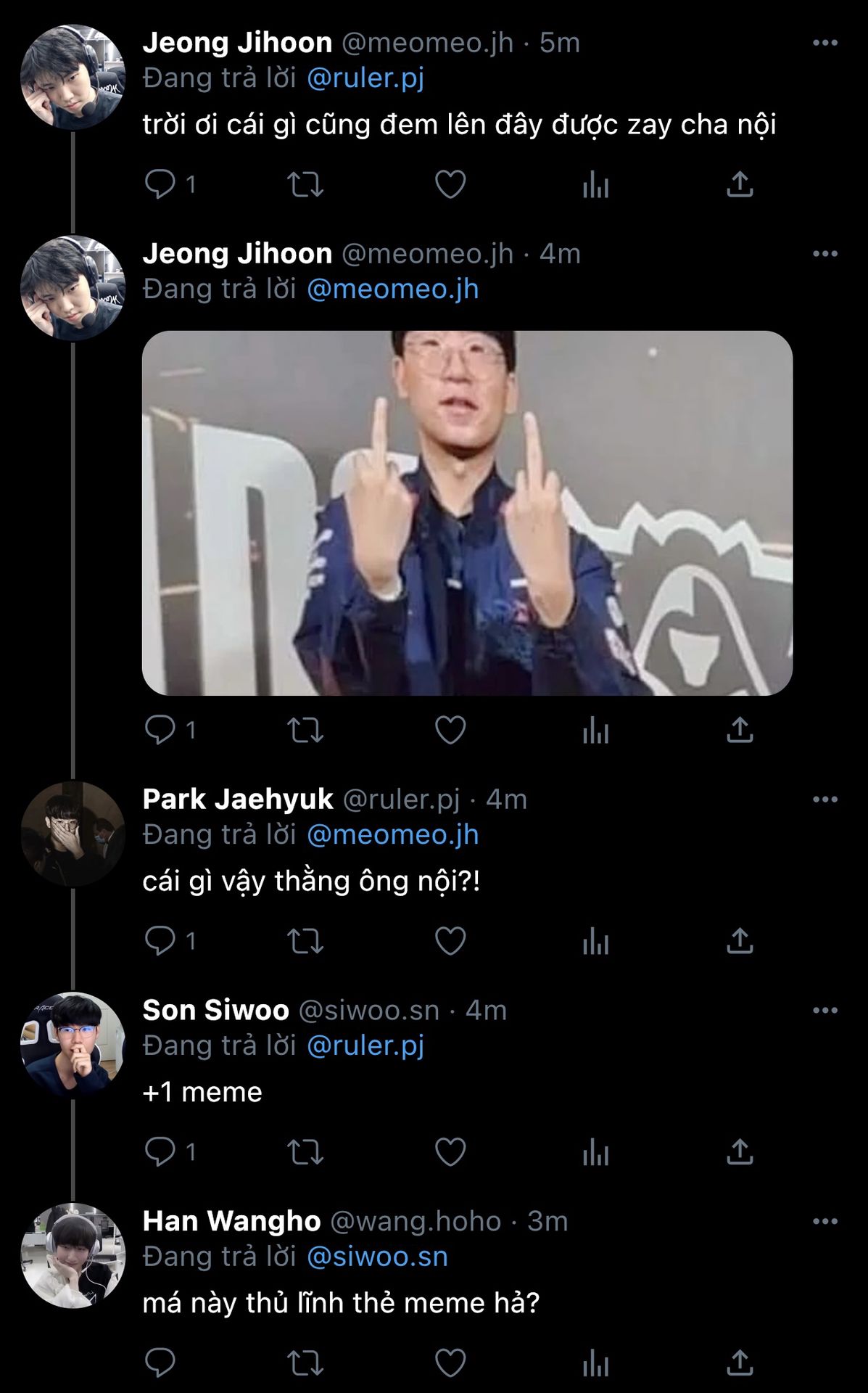The height and width of the screenshot is (1393, 868).
Task: View analytics for Son Siwoo's tweet
Action: coord(595,1152)
